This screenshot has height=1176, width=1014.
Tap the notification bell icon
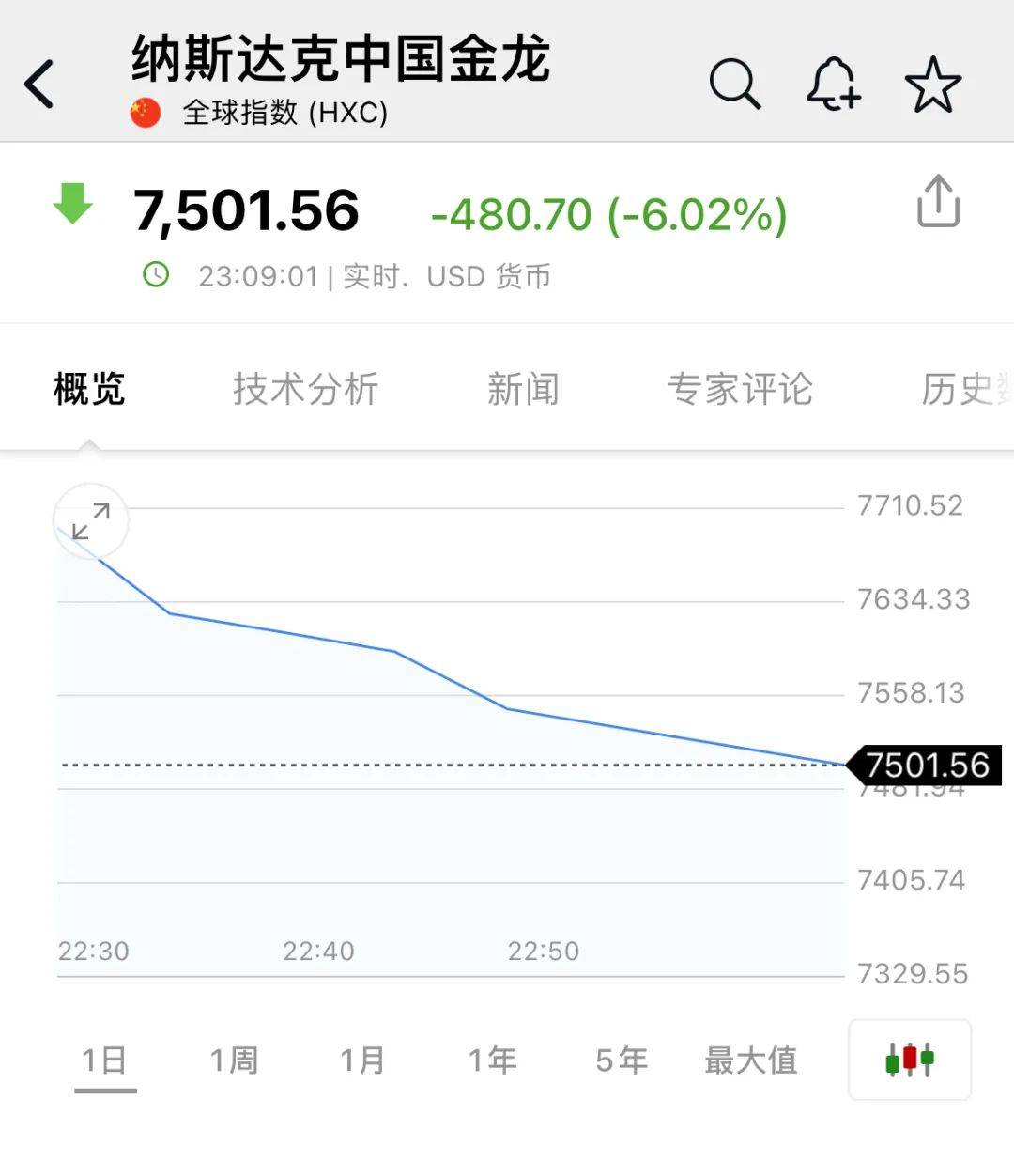point(834,83)
